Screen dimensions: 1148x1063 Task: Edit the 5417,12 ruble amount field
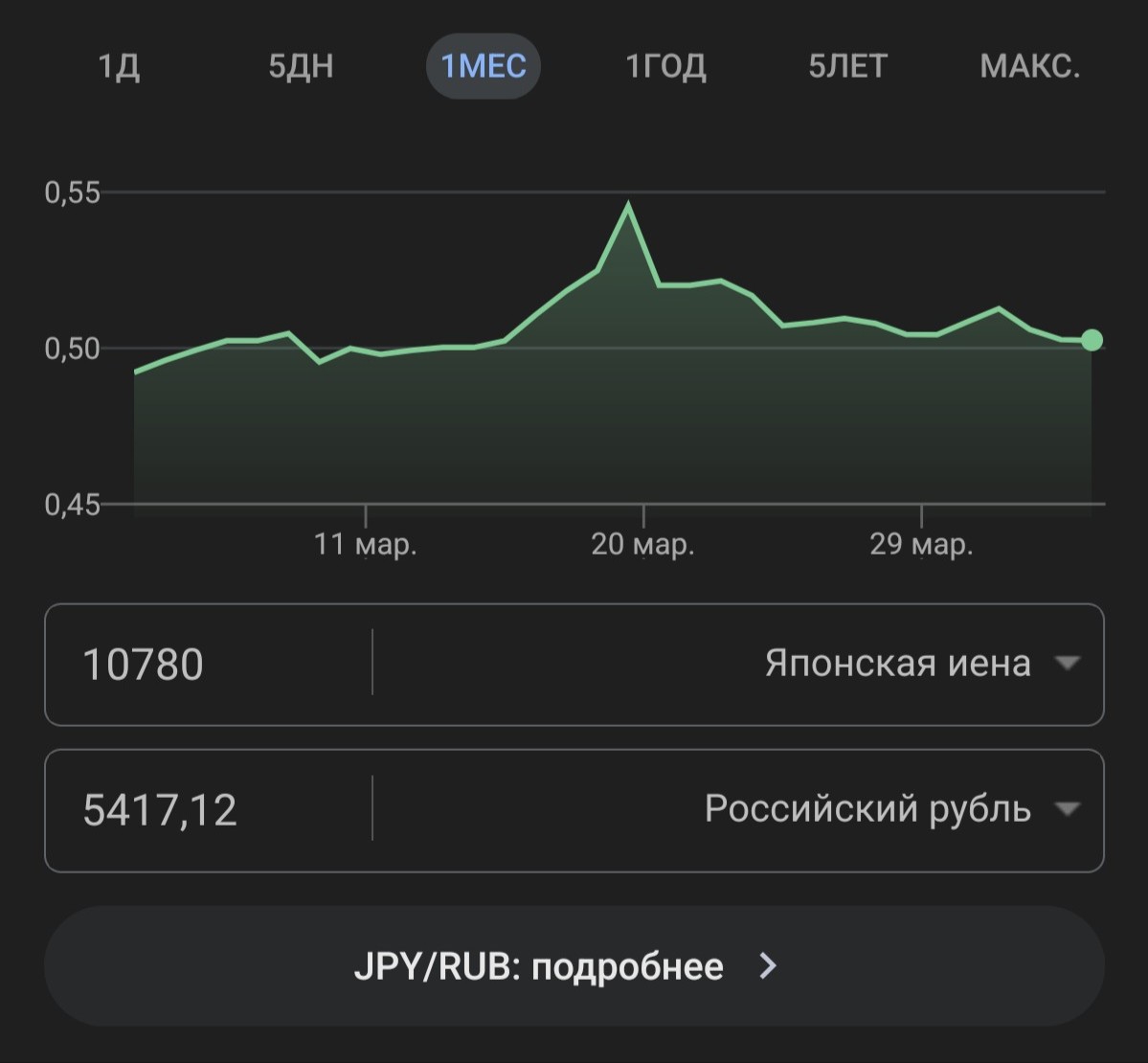coord(209,810)
